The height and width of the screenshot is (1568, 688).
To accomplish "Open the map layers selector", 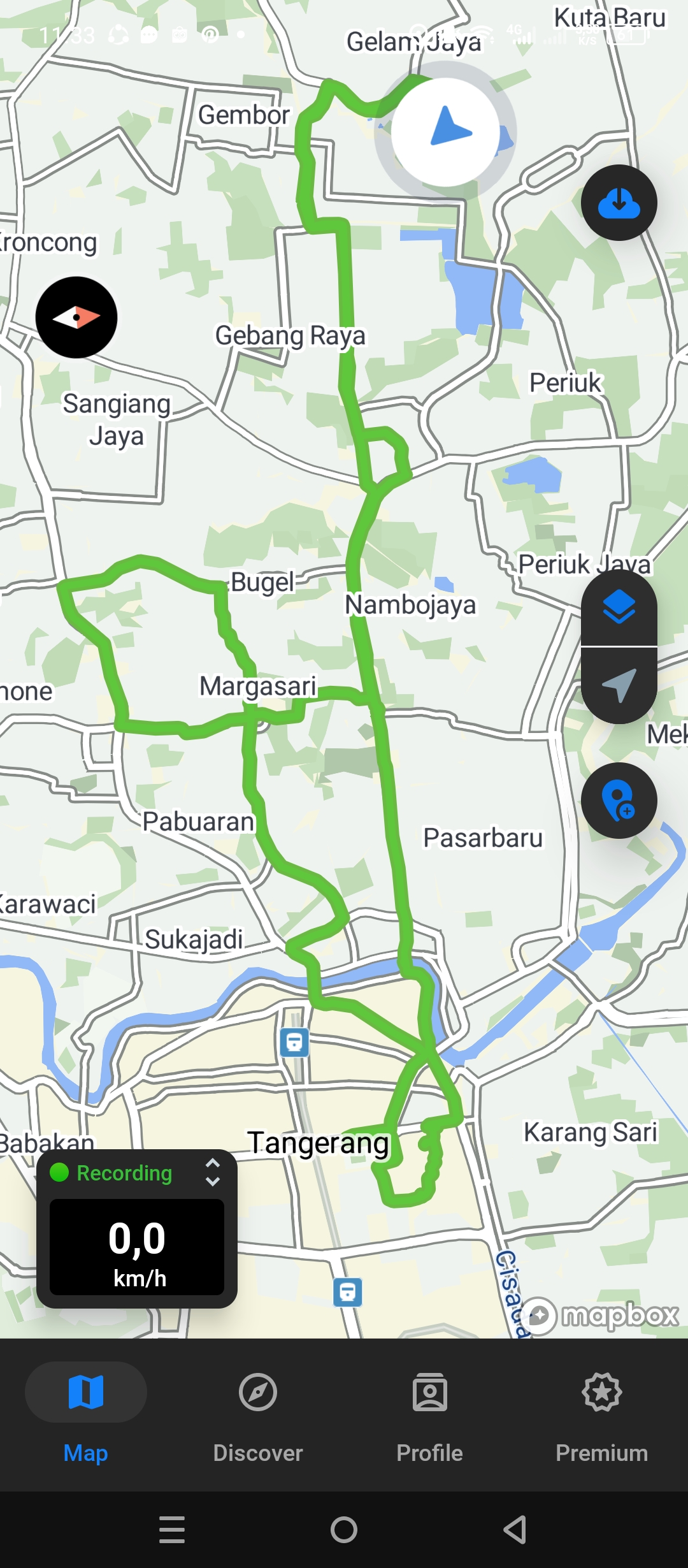I will (x=619, y=607).
